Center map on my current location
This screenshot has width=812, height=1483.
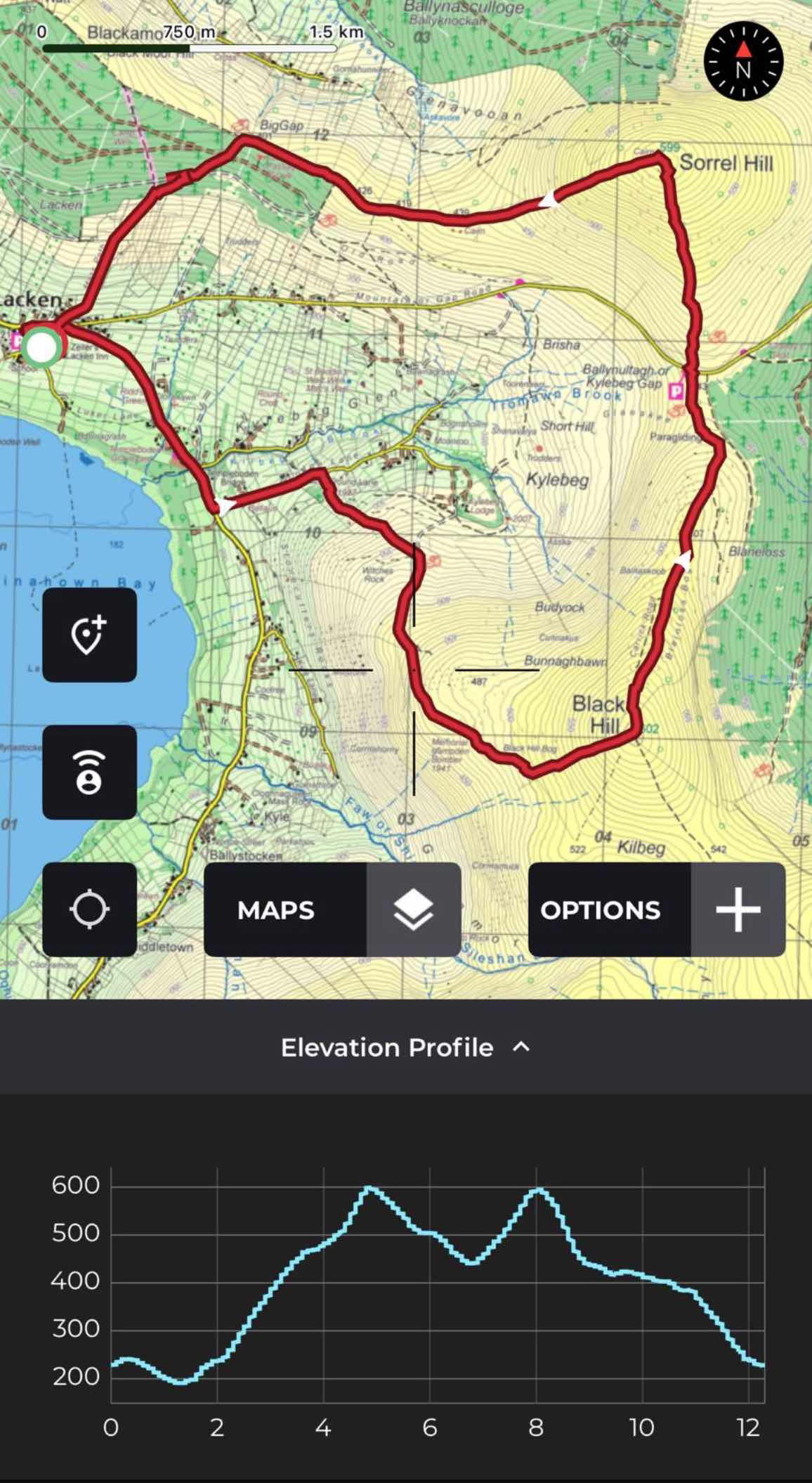click(x=89, y=909)
